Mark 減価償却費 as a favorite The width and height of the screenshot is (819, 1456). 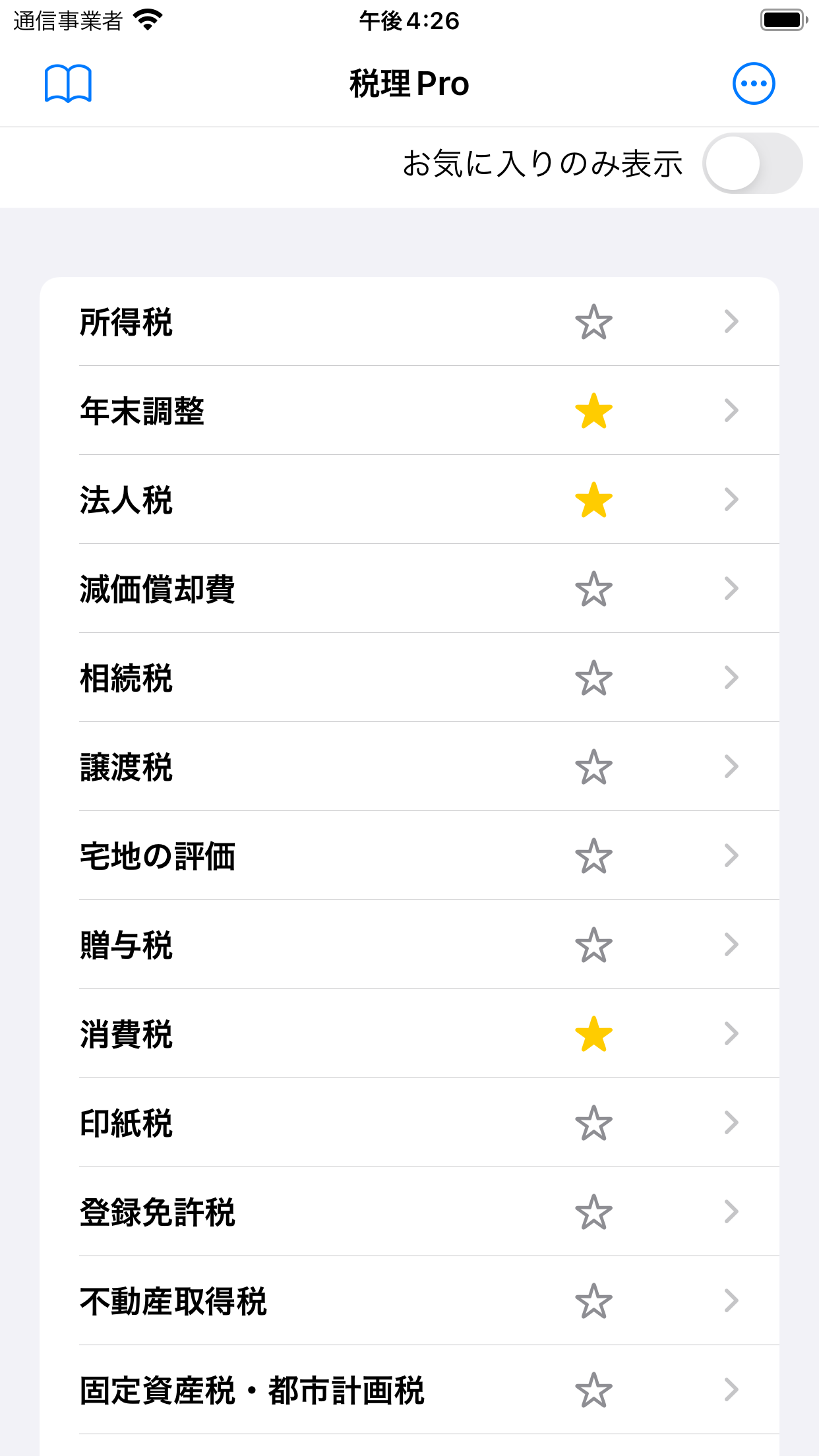tap(593, 589)
